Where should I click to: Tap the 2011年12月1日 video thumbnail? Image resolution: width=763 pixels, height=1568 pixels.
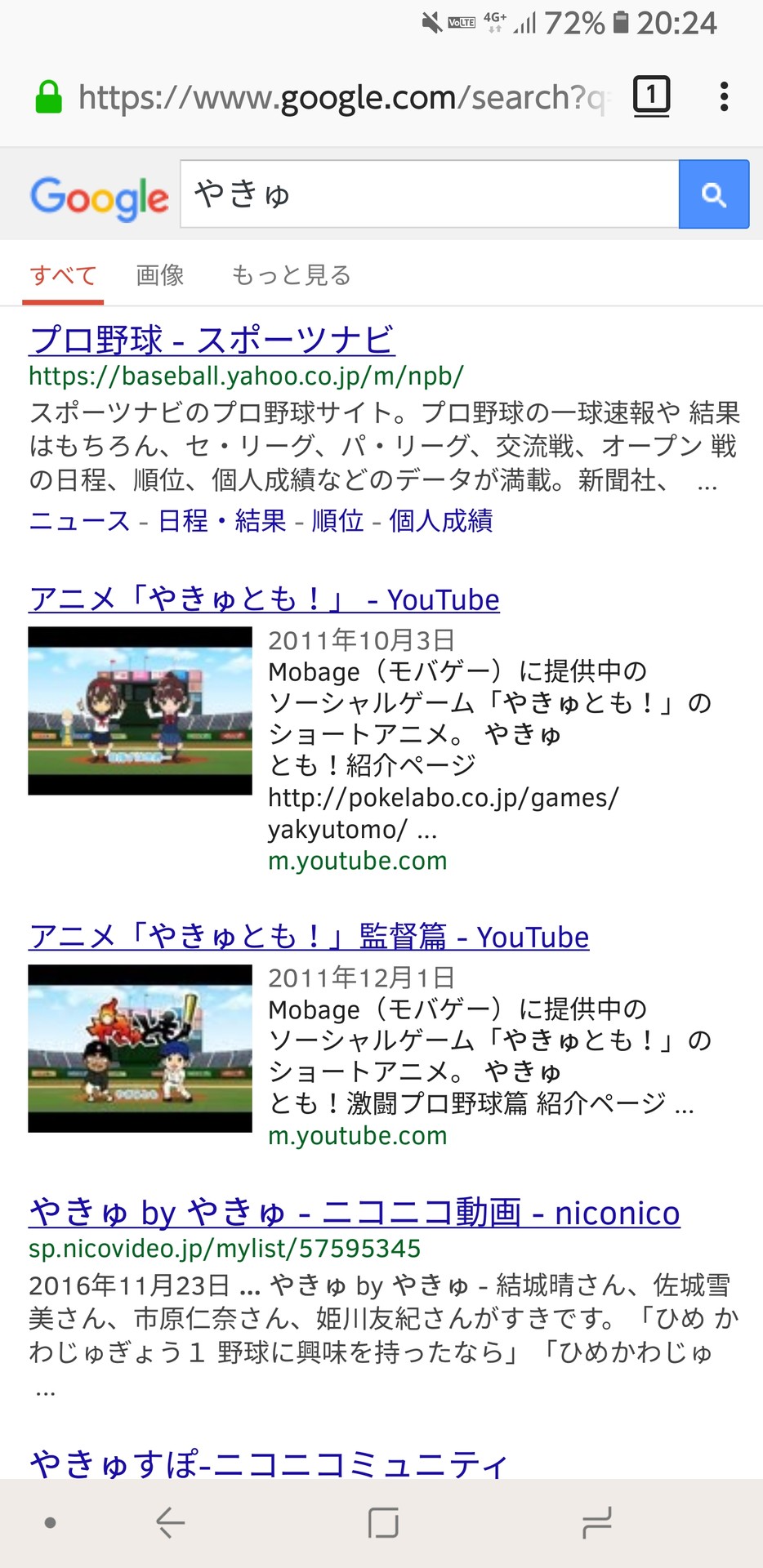click(141, 1049)
